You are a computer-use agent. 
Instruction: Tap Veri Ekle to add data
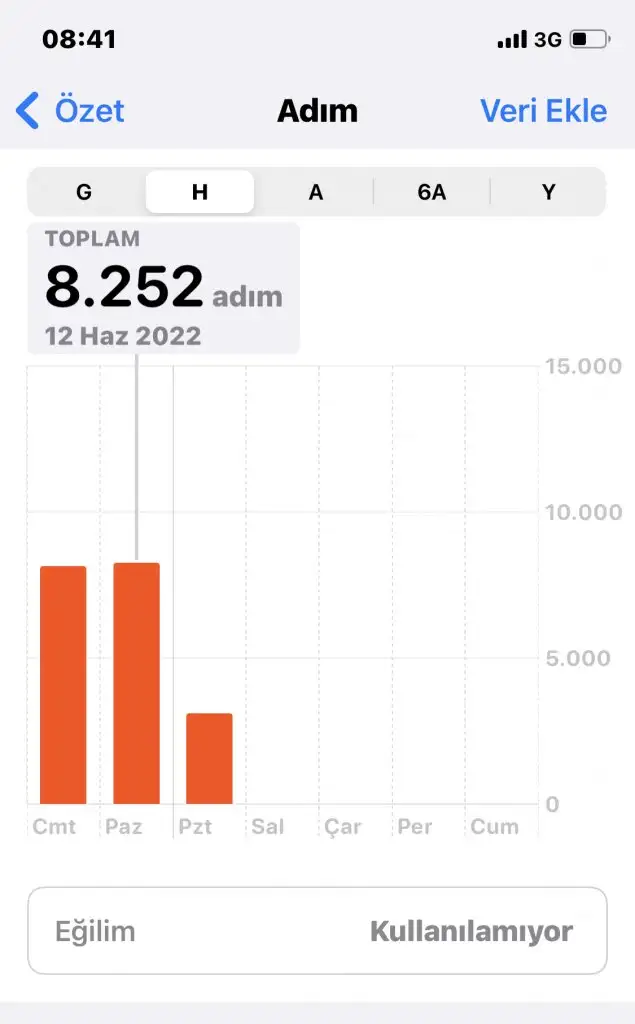543,110
